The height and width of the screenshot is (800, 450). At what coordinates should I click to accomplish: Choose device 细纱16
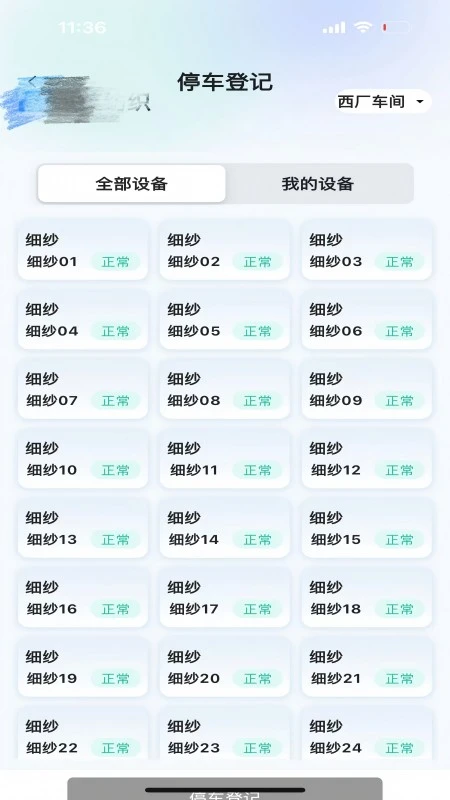[x=83, y=597]
